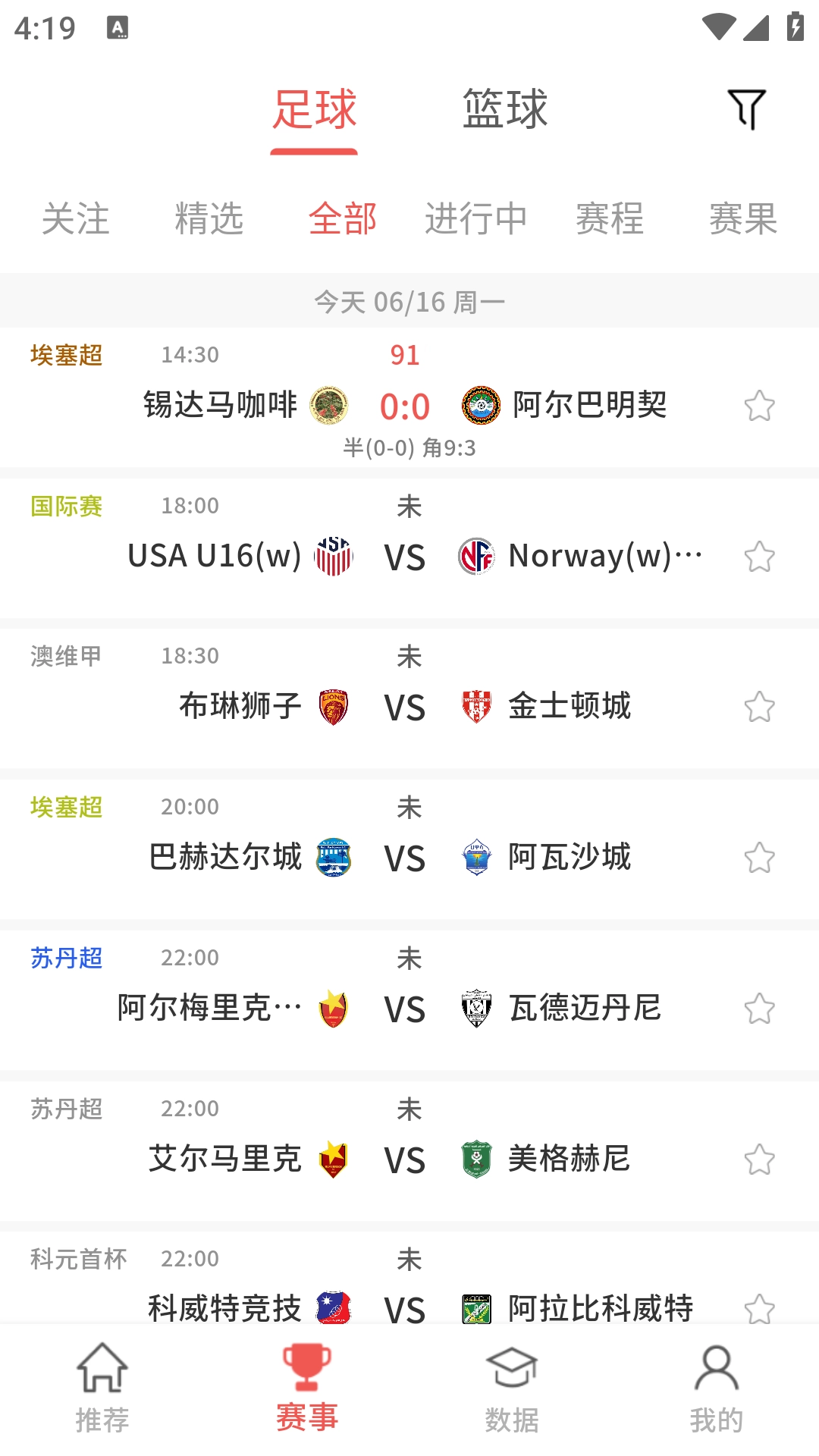The image size is (819, 1456).
Task: Open the 锡达马咖啡 vs 阿尔巴明契 match
Action: click(x=405, y=406)
